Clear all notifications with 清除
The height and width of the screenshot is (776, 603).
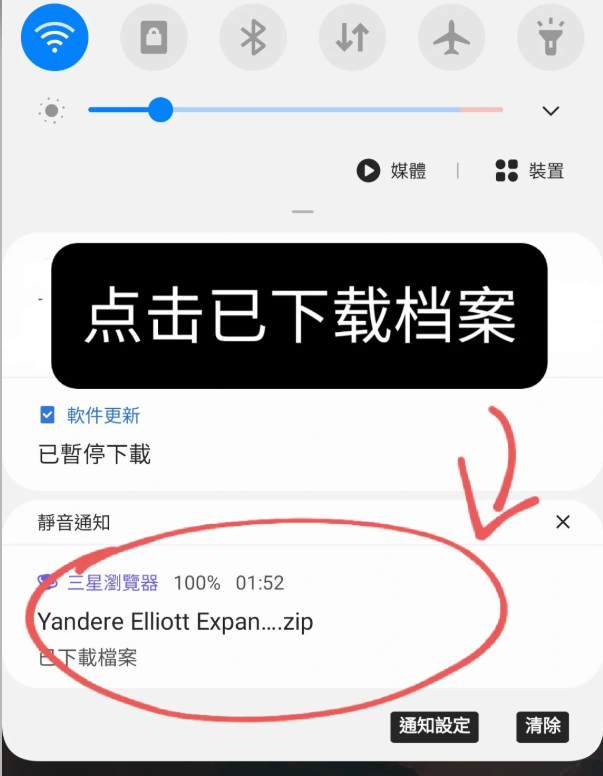[543, 726]
